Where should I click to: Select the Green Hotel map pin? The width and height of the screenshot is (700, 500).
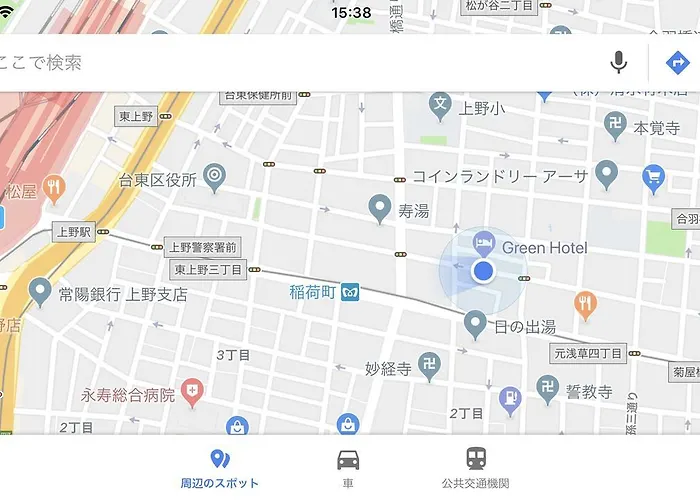pos(484,243)
